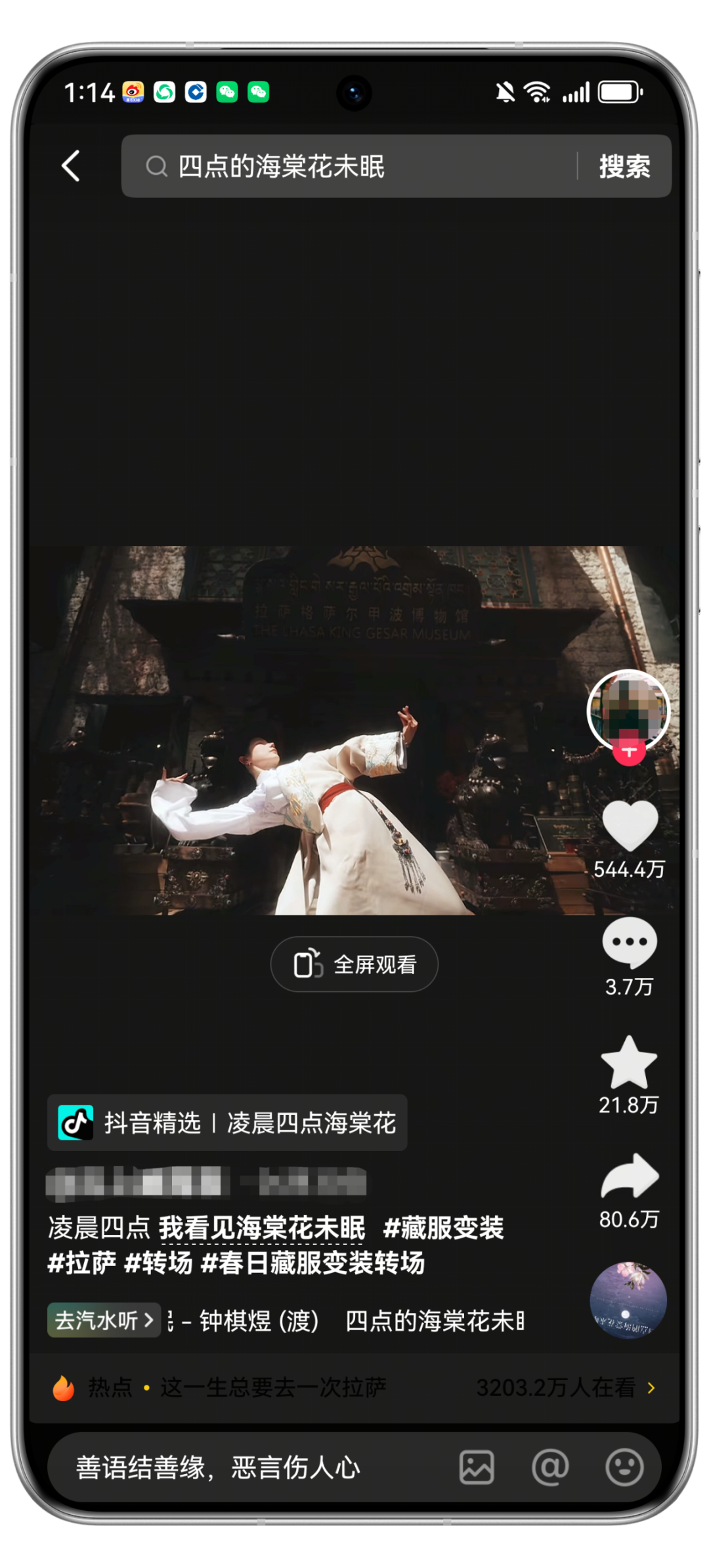
Task: Open the 抖音精选 凌晨四点海棠花 tag
Action: pyautogui.click(x=227, y=1123)
